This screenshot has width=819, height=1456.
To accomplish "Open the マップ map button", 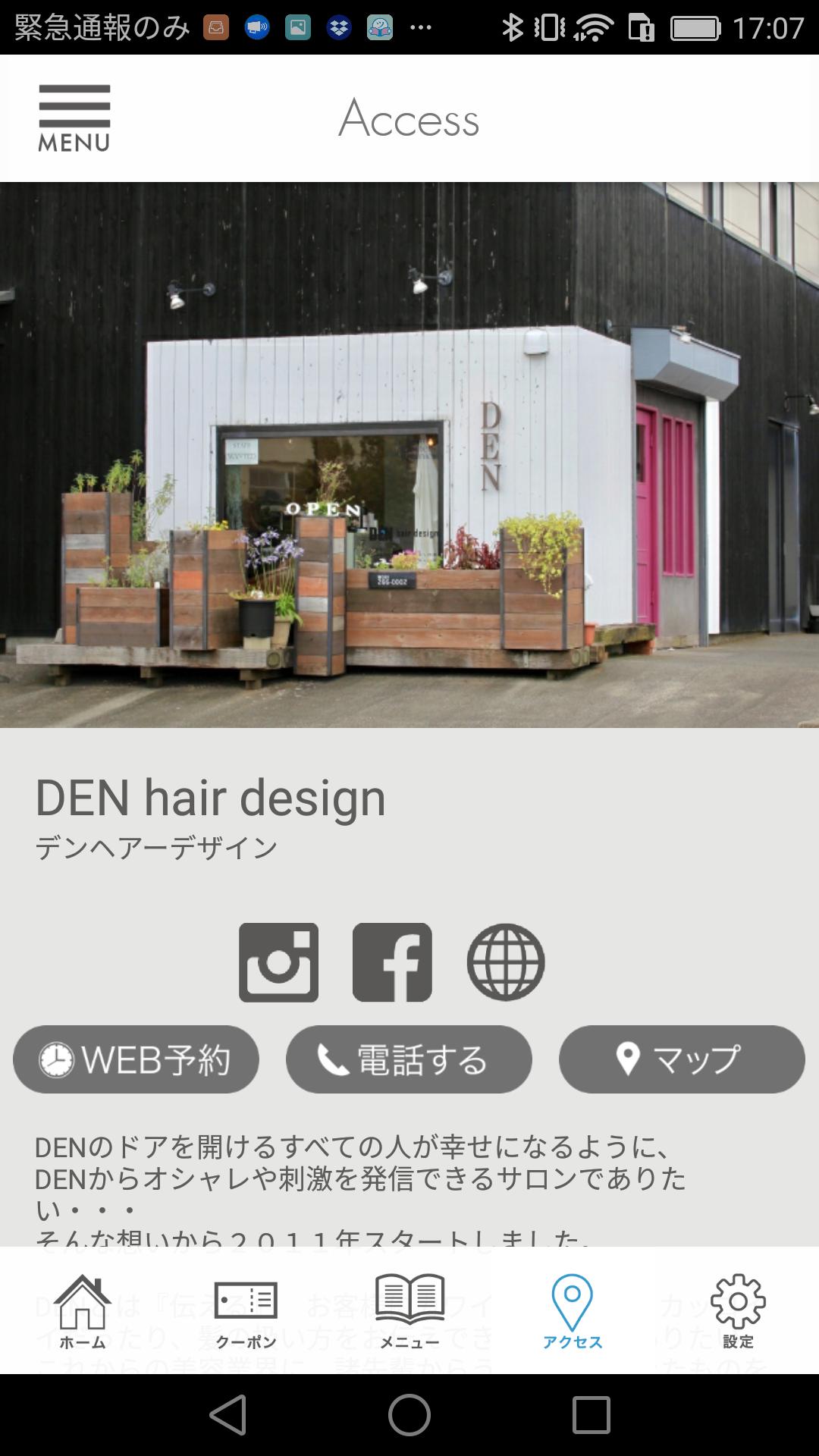I will [682, 1059].
